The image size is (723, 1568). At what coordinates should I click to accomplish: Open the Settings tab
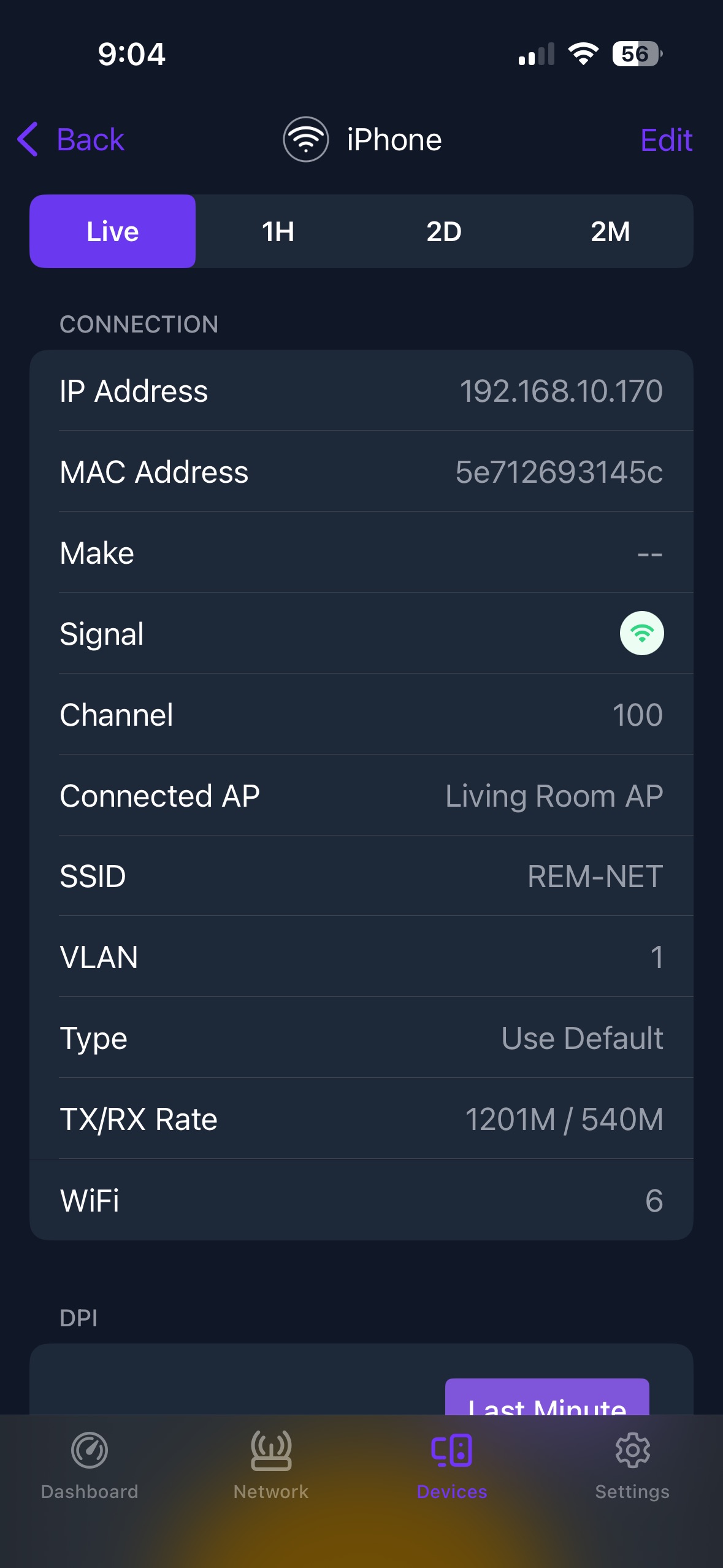pos(632,1464)
